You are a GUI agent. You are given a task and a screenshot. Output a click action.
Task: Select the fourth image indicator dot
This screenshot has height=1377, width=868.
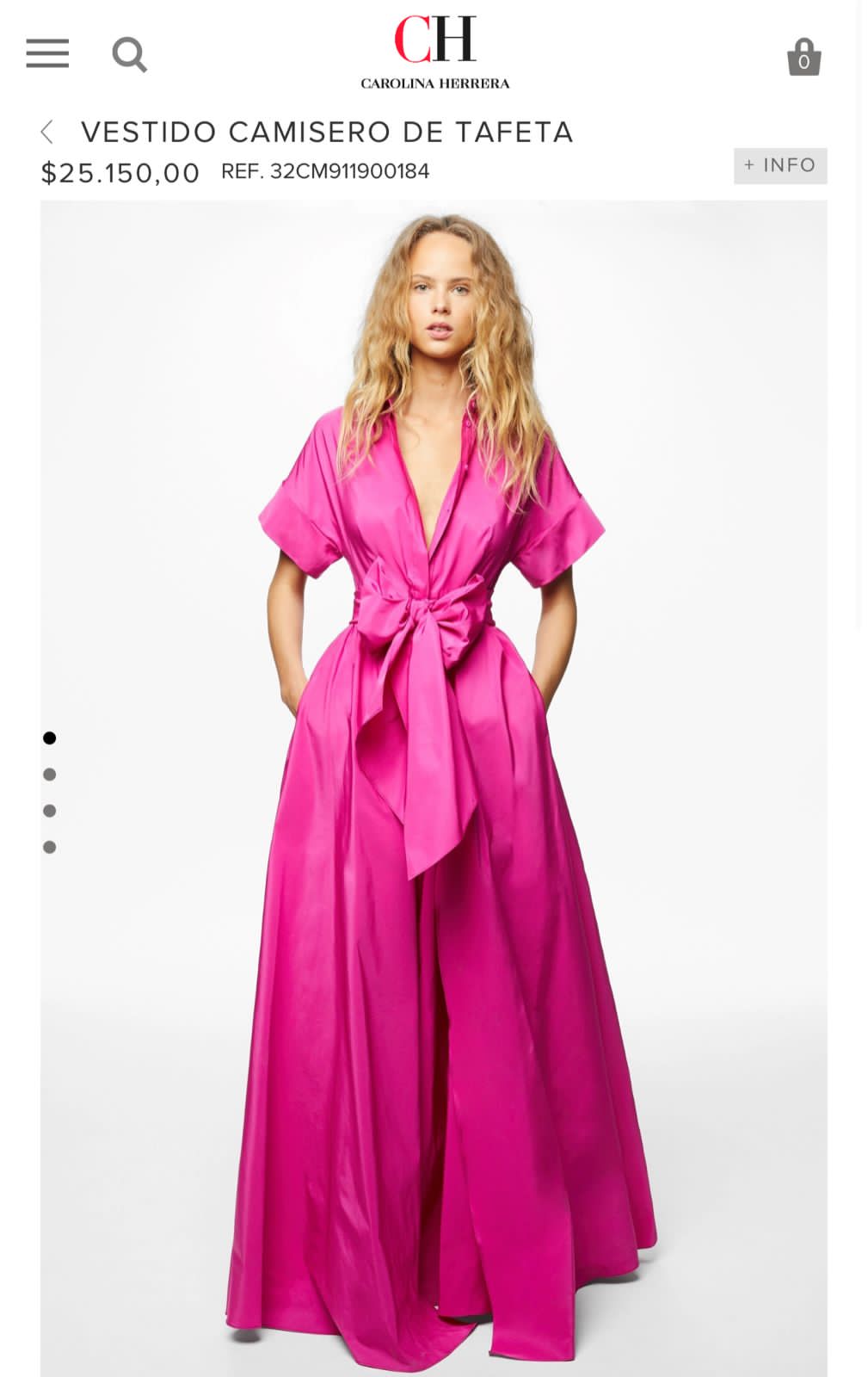click(x=50, y=847)
